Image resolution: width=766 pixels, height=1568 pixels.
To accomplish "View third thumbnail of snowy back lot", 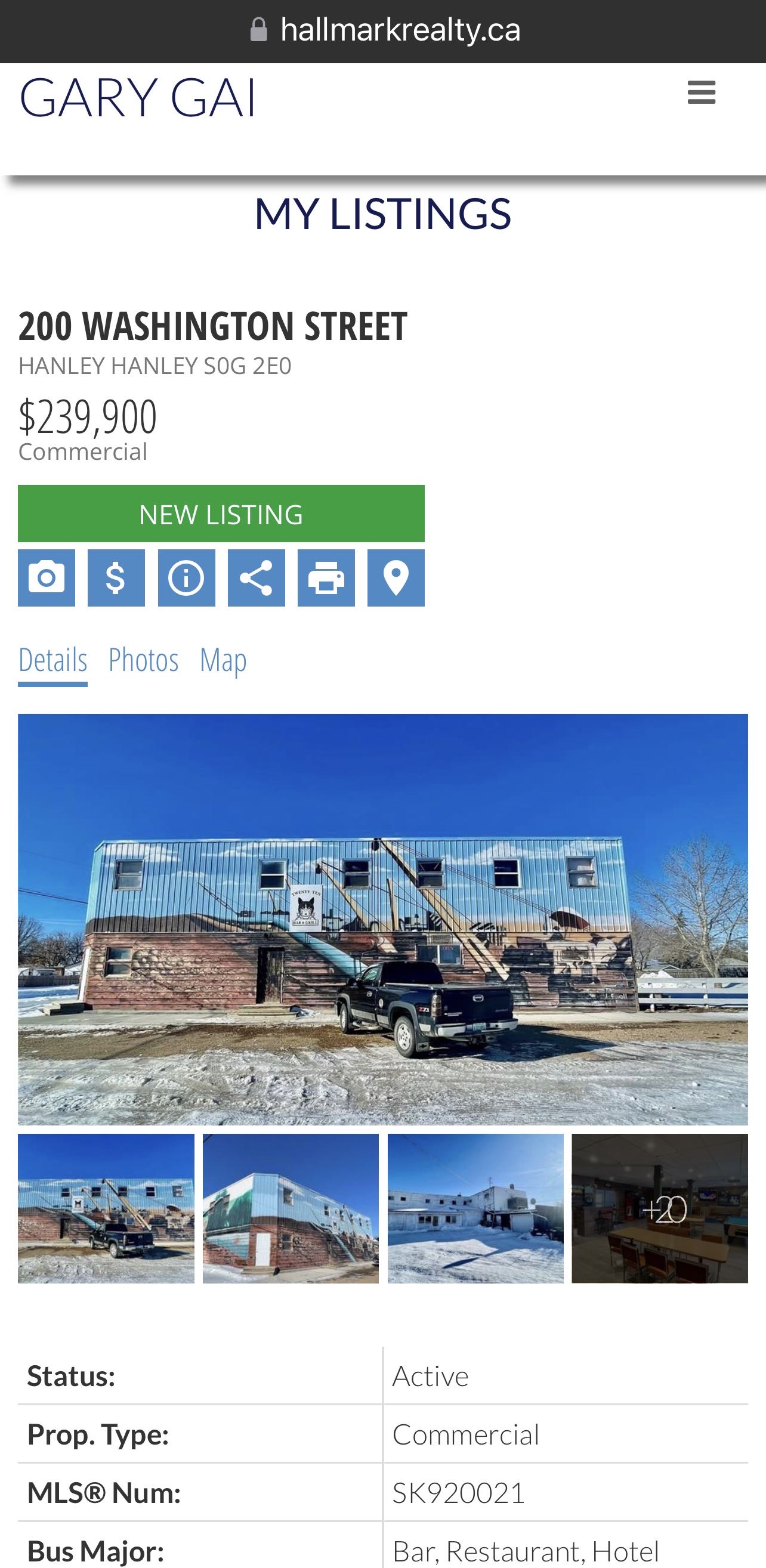I will [475, 1208].
